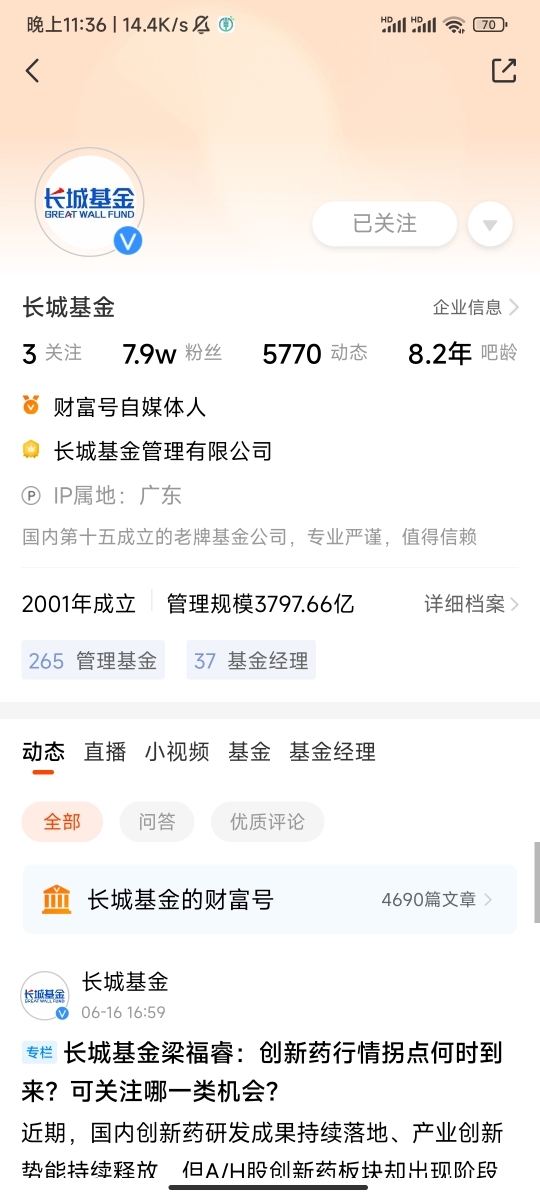Switch to the 基金 tab

(249, 752)
